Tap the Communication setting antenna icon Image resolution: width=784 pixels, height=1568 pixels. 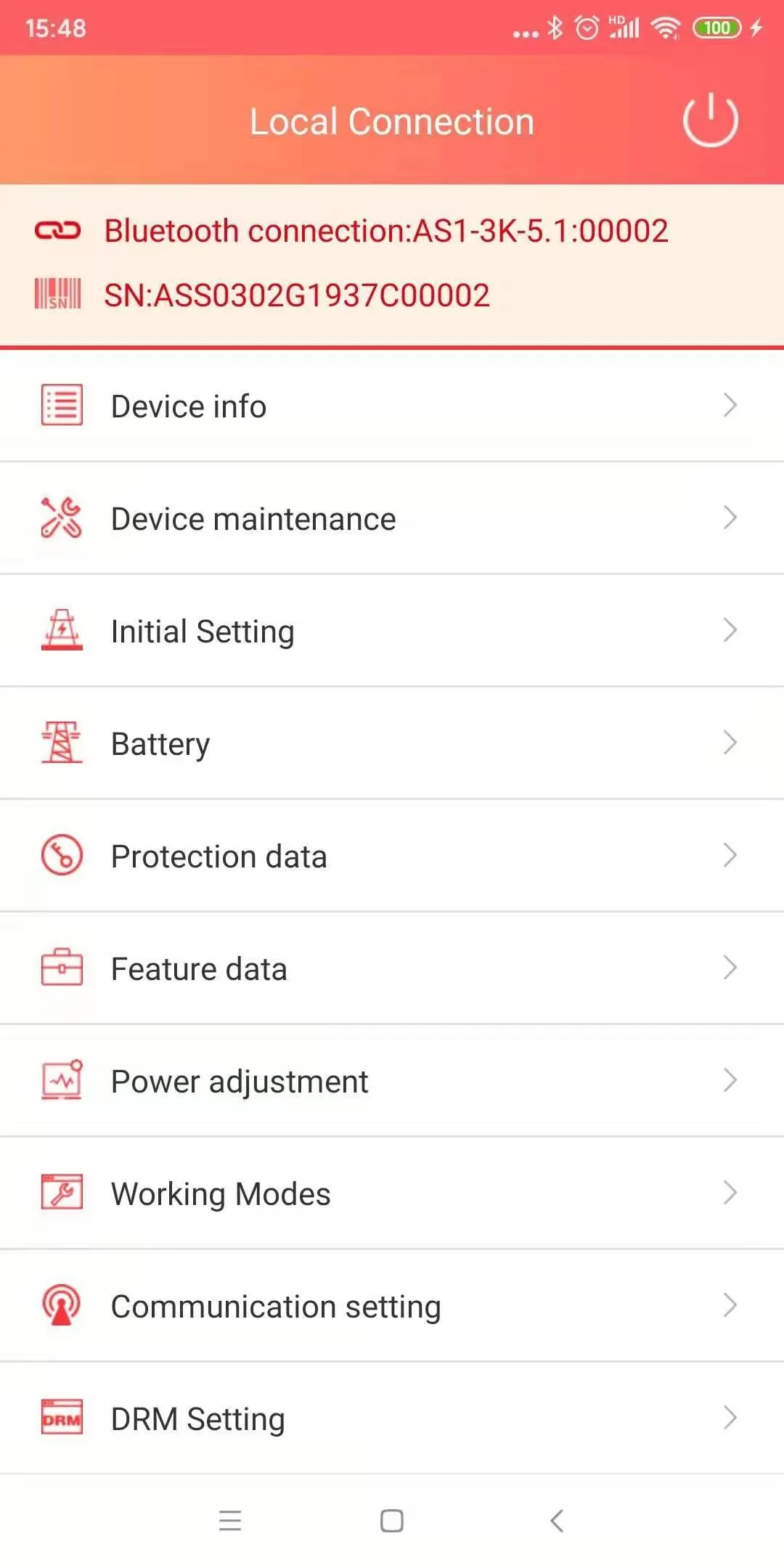pos(62,1305)
